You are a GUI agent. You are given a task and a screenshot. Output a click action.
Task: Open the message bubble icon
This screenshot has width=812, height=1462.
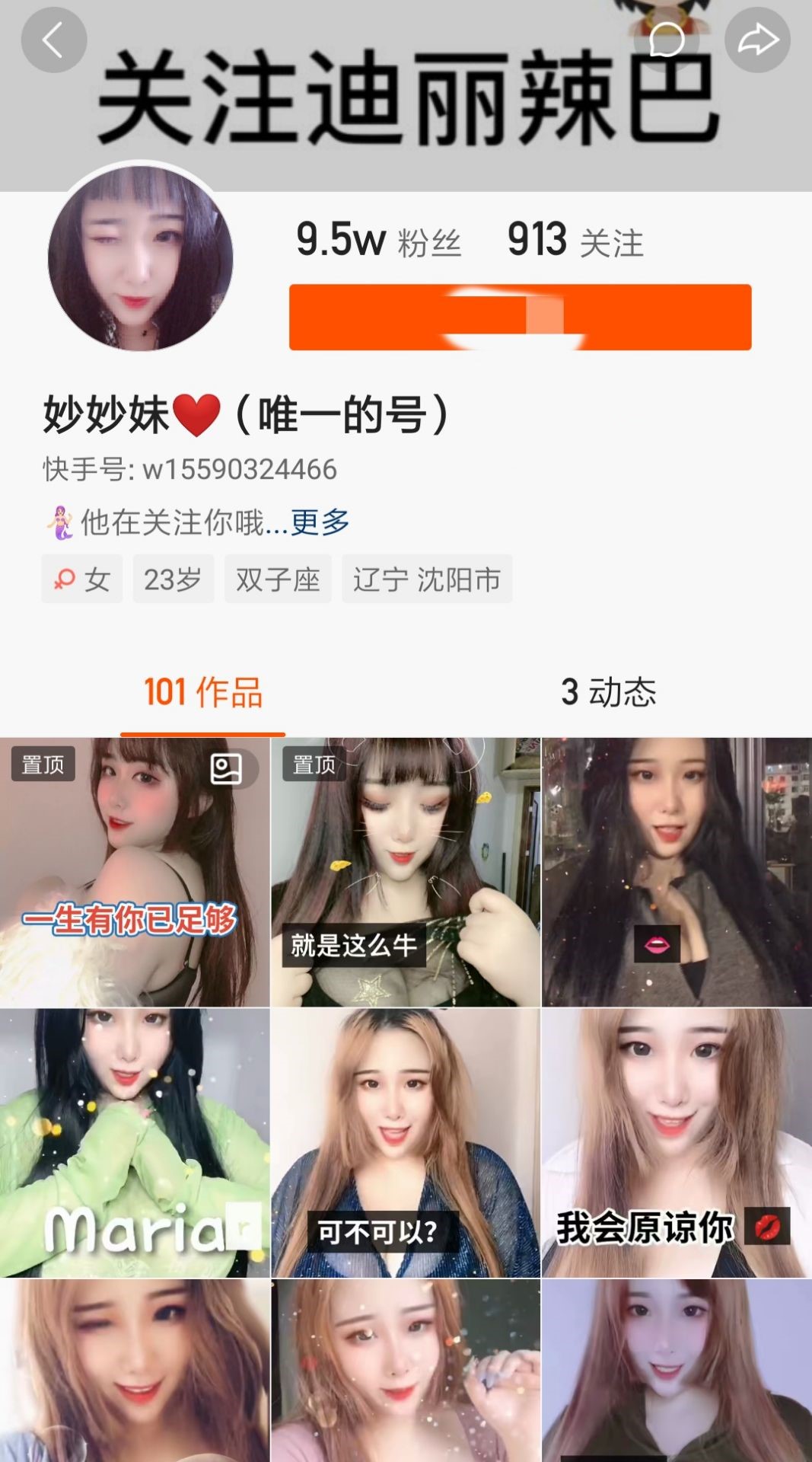666,40
